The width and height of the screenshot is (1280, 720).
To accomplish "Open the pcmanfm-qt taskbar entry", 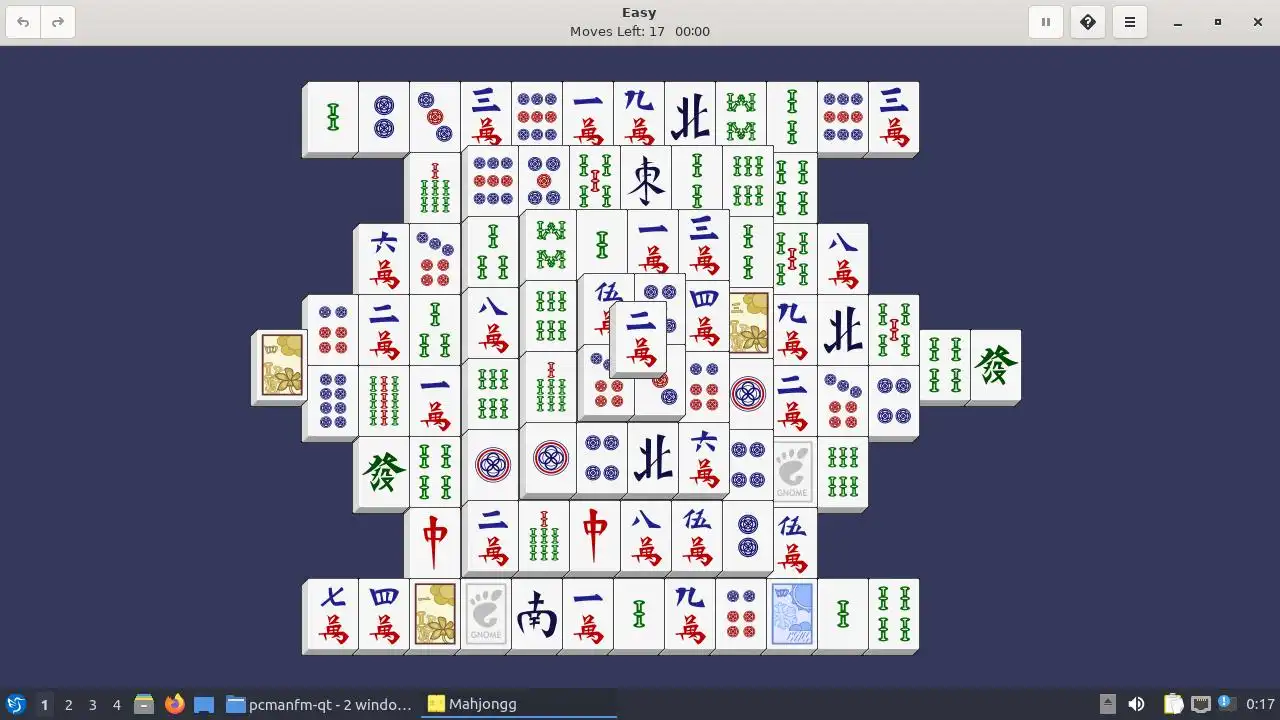I will point(319,704).
